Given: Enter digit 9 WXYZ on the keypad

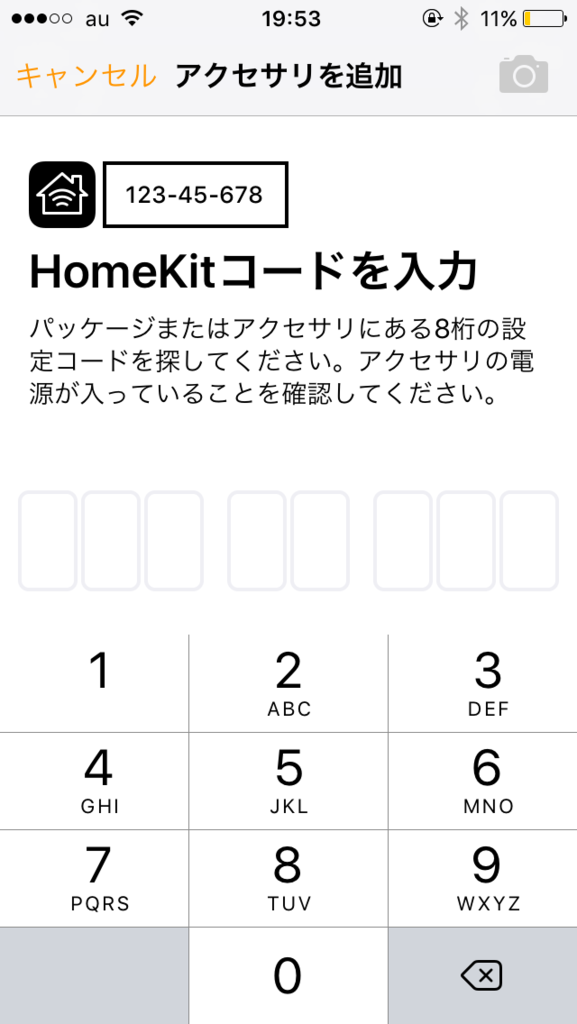Looking at the screenshot, I should [483, 878].
